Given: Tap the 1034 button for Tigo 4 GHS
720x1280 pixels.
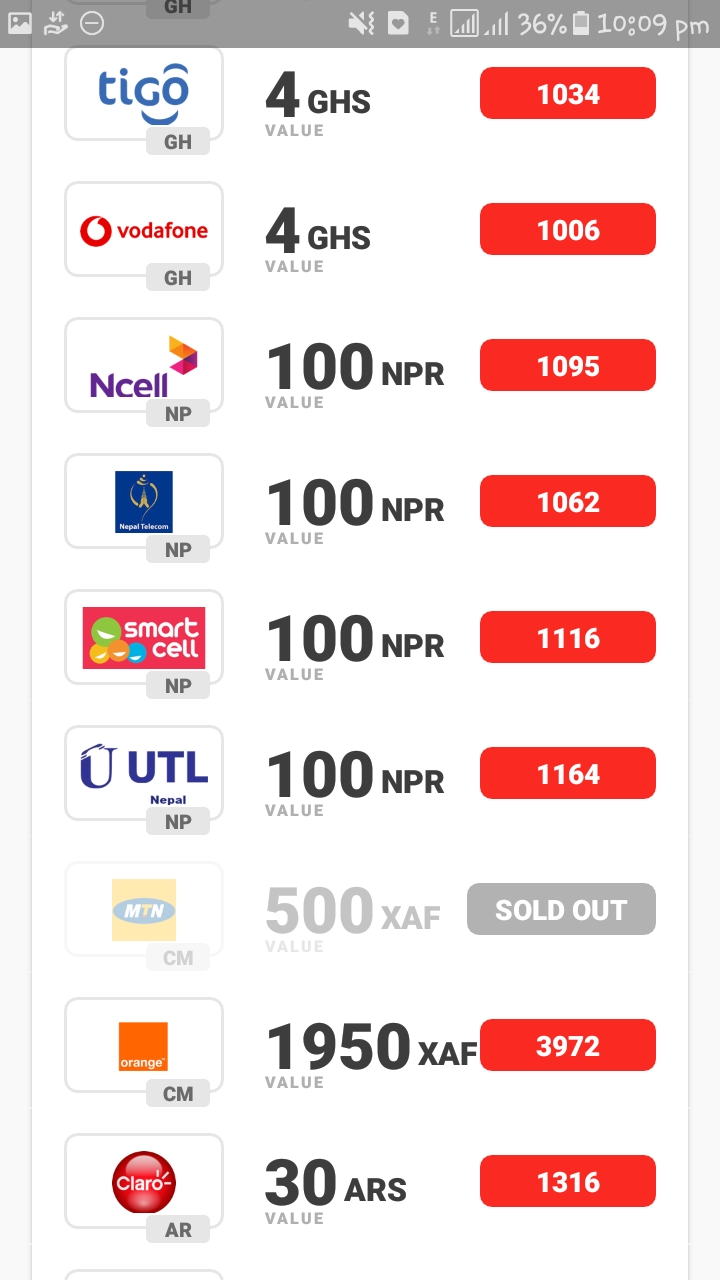Looking at the screenshot, I should (x=568, y=94).
